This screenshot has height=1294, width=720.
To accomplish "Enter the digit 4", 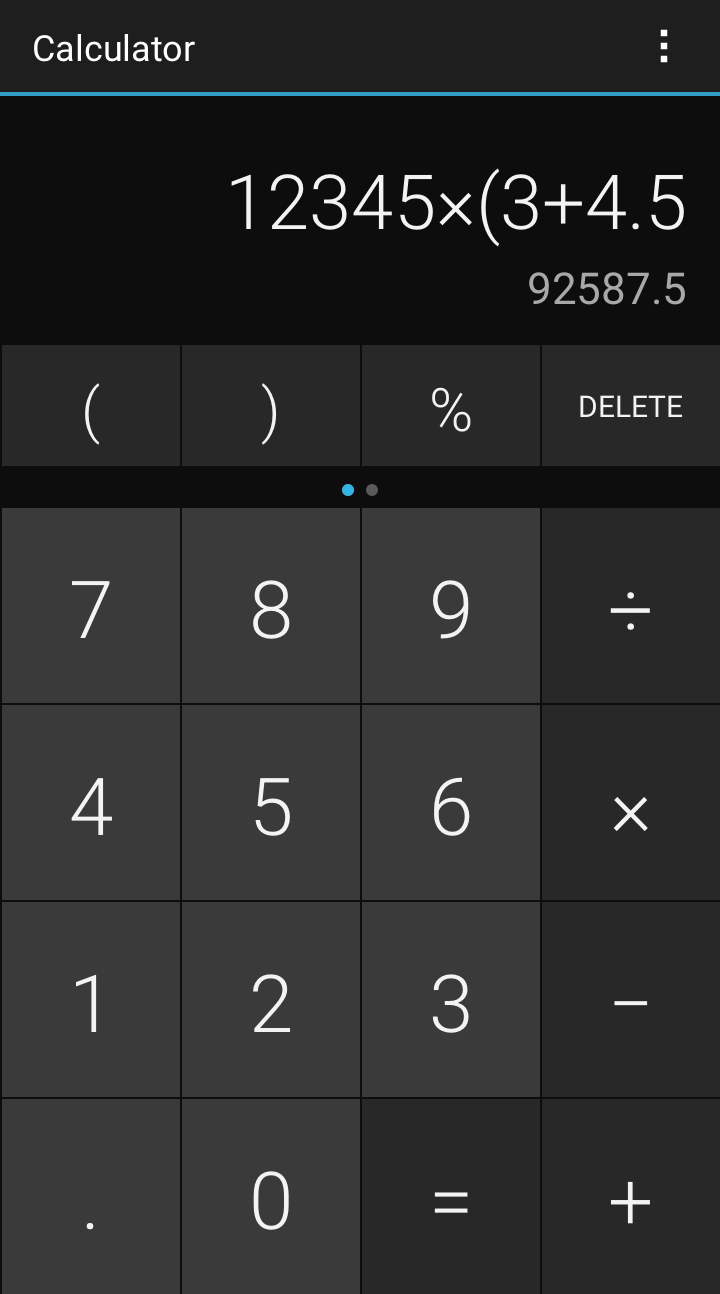I will [x=91, y=803].
